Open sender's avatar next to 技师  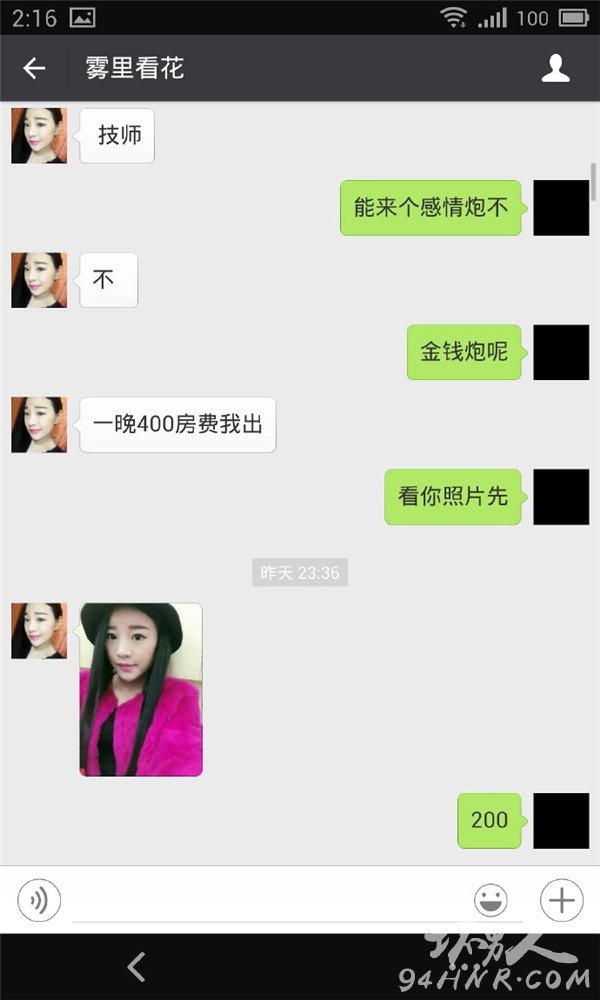39,136
